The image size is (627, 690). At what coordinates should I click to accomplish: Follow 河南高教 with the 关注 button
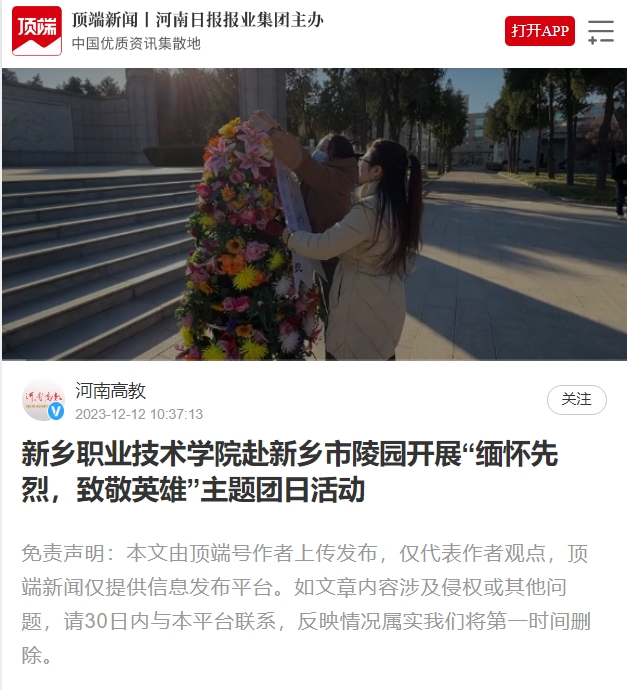click(x=576, y=399)
